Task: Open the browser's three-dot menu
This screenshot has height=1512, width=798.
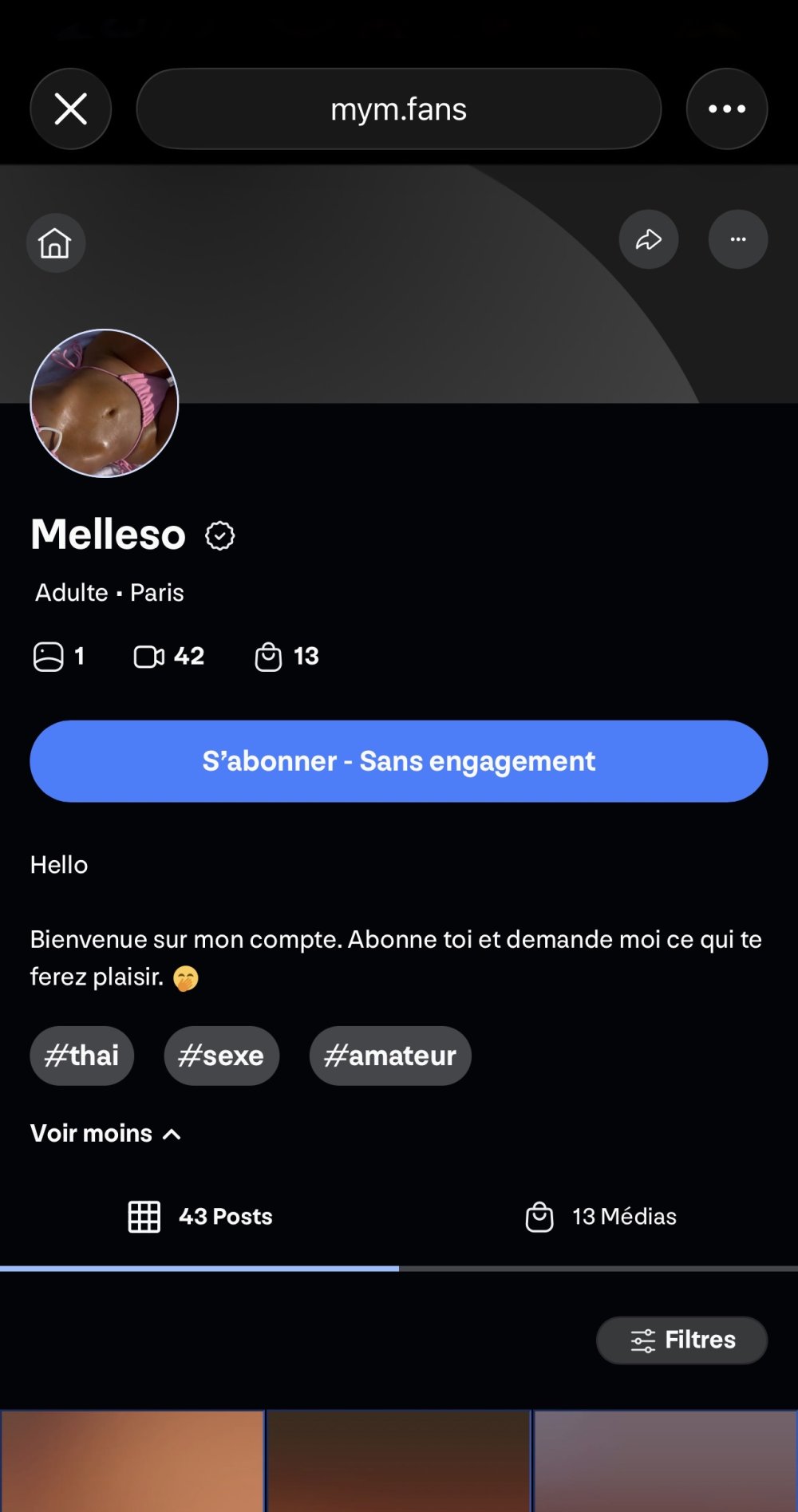Action: (x=726, y=109)
